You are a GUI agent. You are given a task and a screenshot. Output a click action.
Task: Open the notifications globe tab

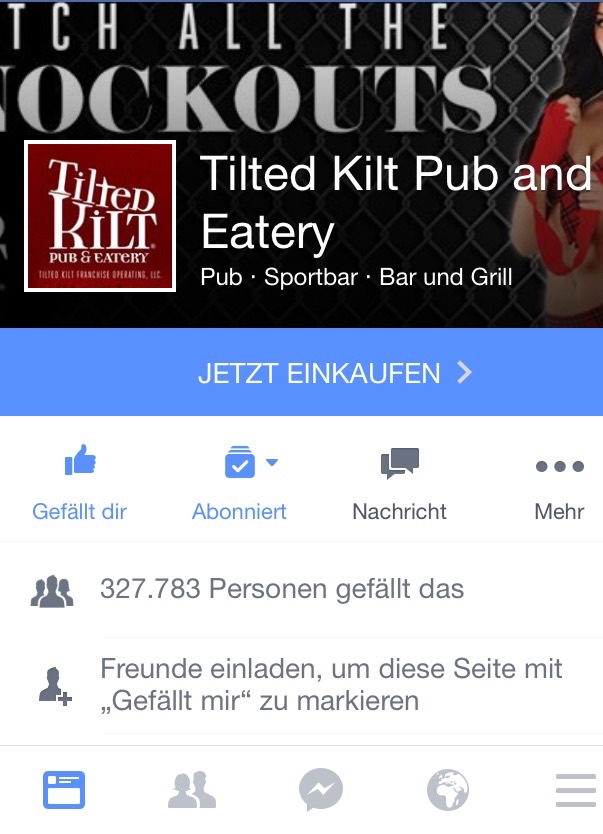[x=448, y=791]
